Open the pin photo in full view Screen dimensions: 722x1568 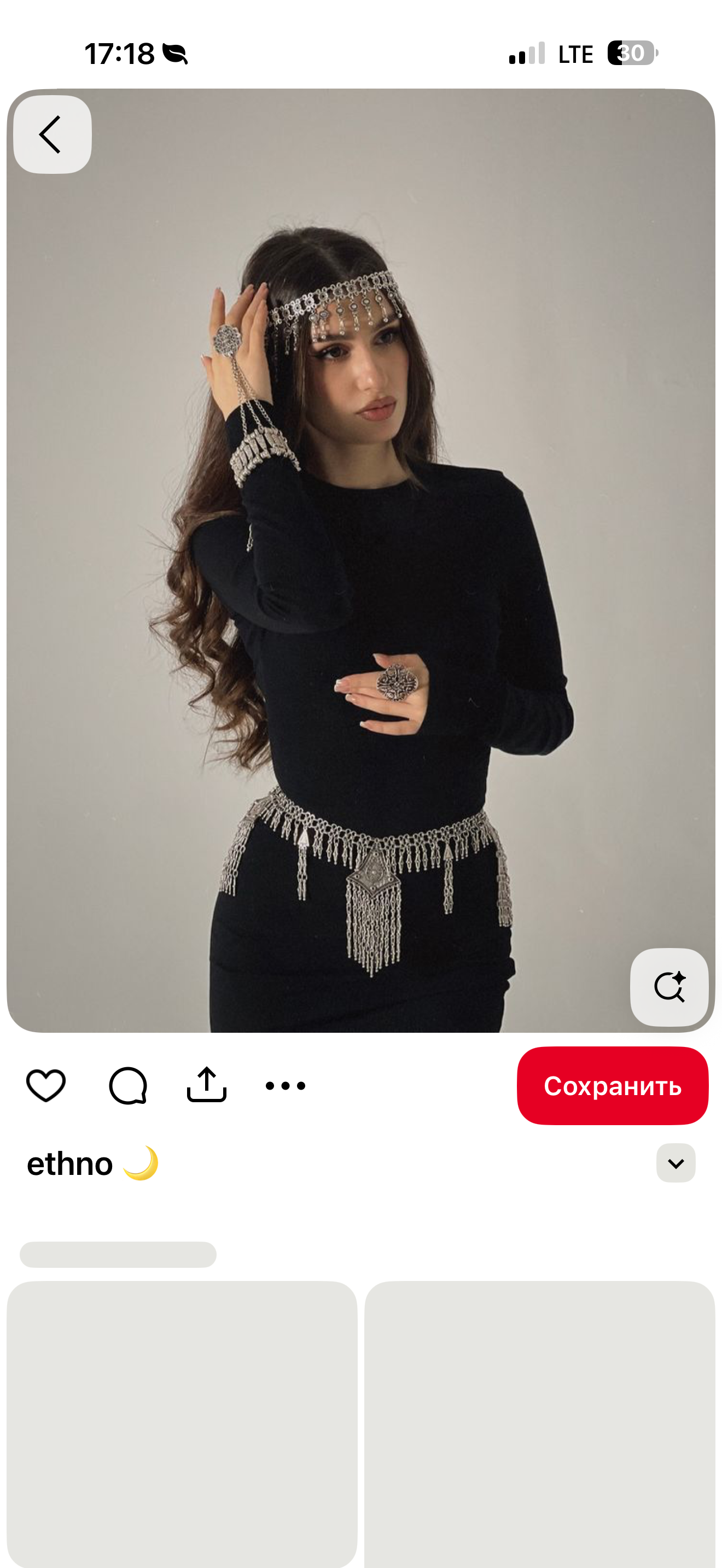(x=361, y=560)
